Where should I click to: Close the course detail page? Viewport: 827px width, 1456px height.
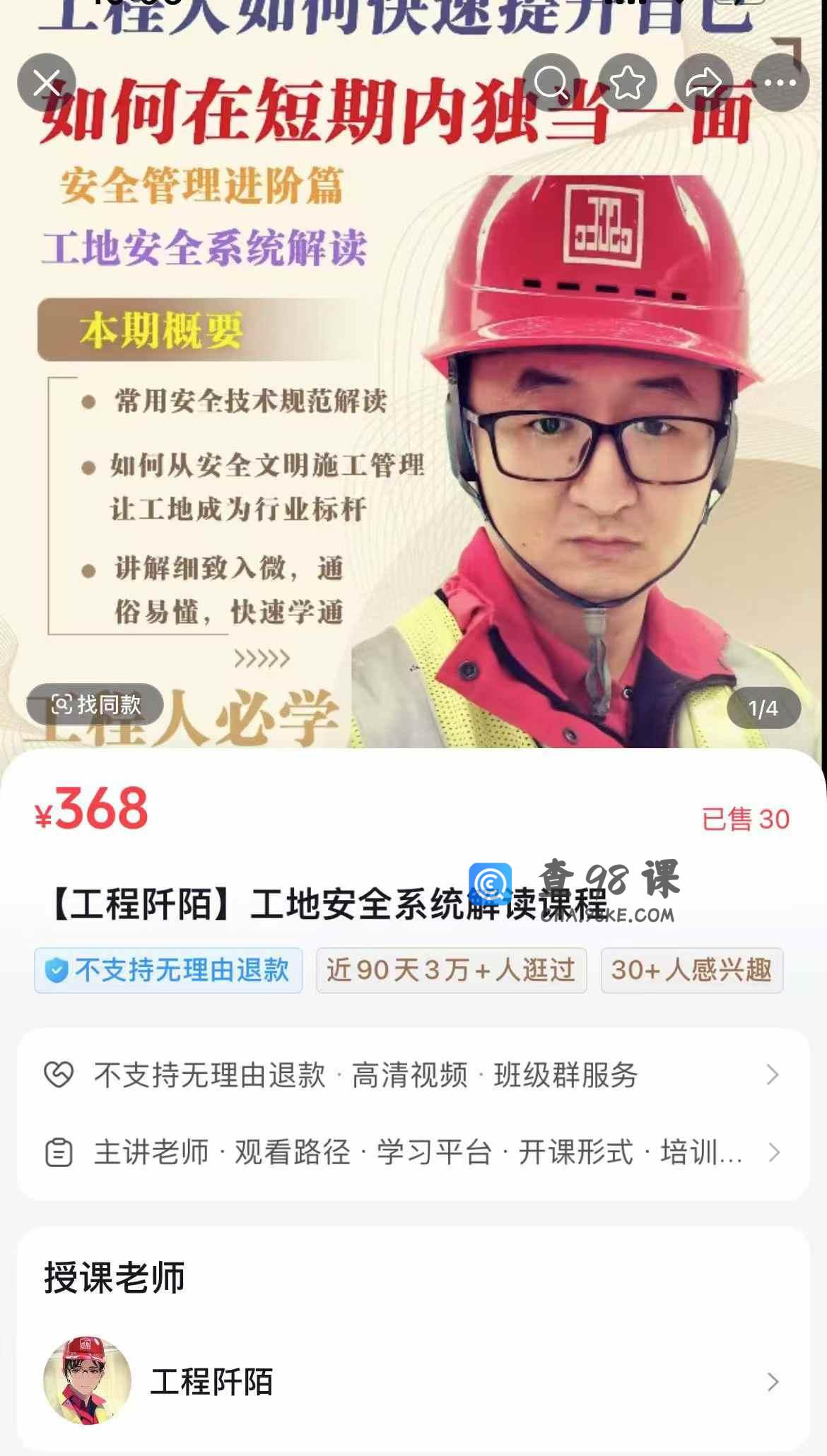click(x=47, y=83)
